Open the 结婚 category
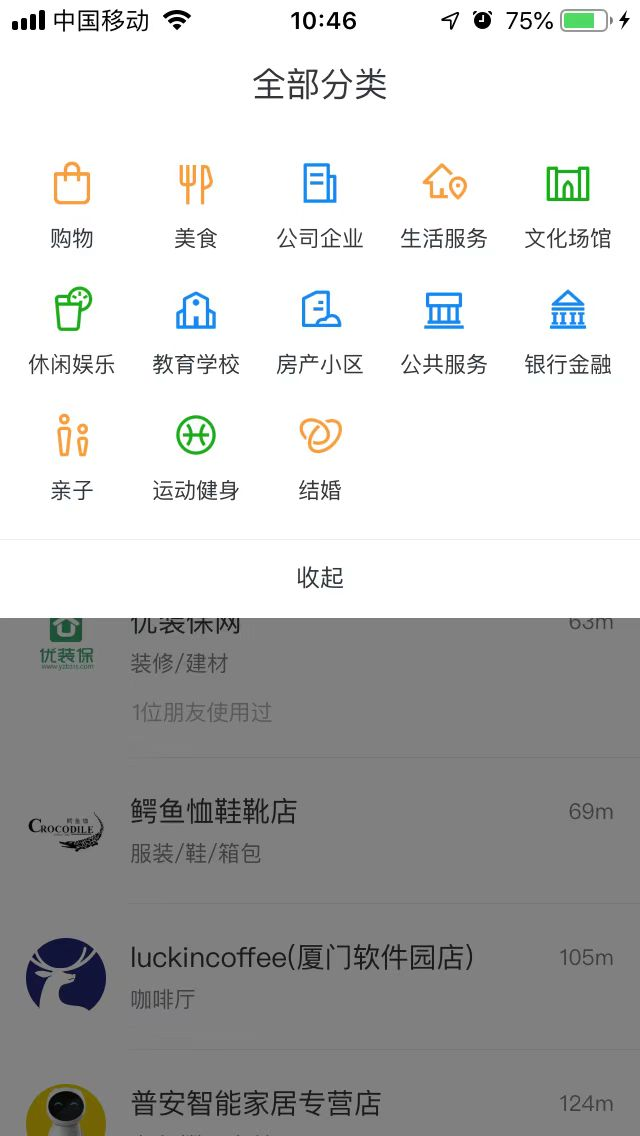 pyautogui.click(x=320, y=457)
